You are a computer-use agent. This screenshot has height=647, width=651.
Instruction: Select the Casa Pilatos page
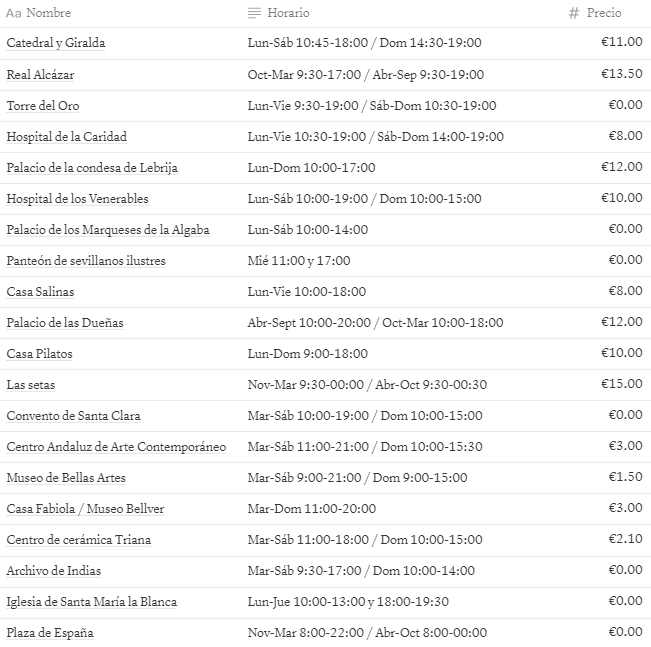39,354
